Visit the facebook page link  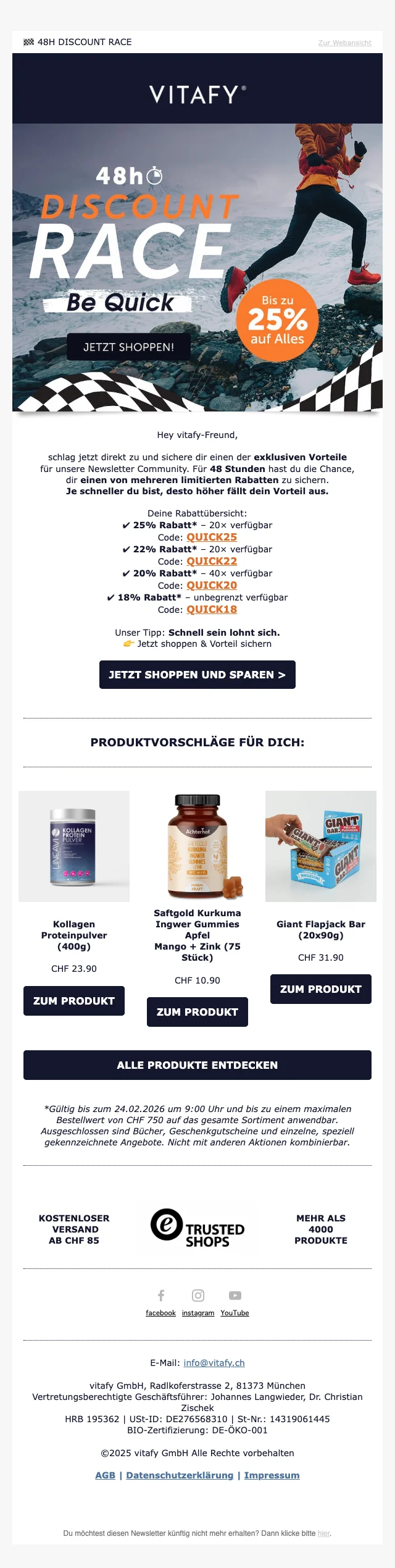pyautogui.click(x=160, y=1313)
